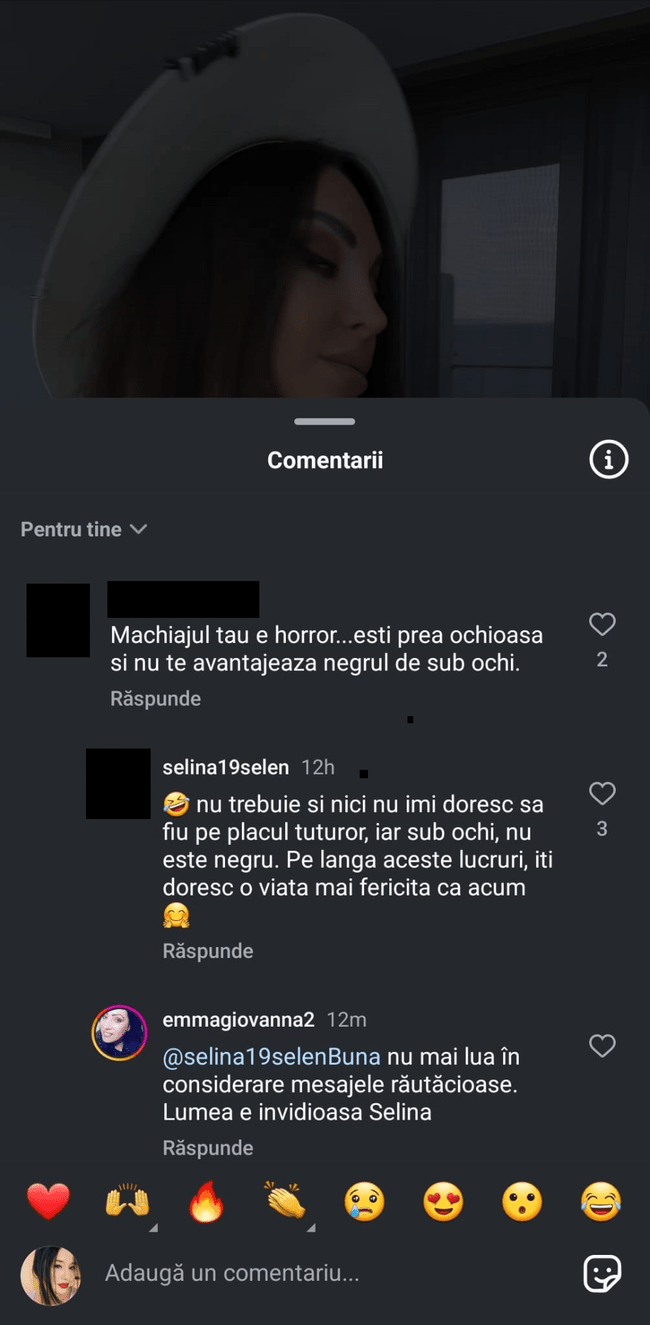Pick the crying face emoji

[364, 1201]
